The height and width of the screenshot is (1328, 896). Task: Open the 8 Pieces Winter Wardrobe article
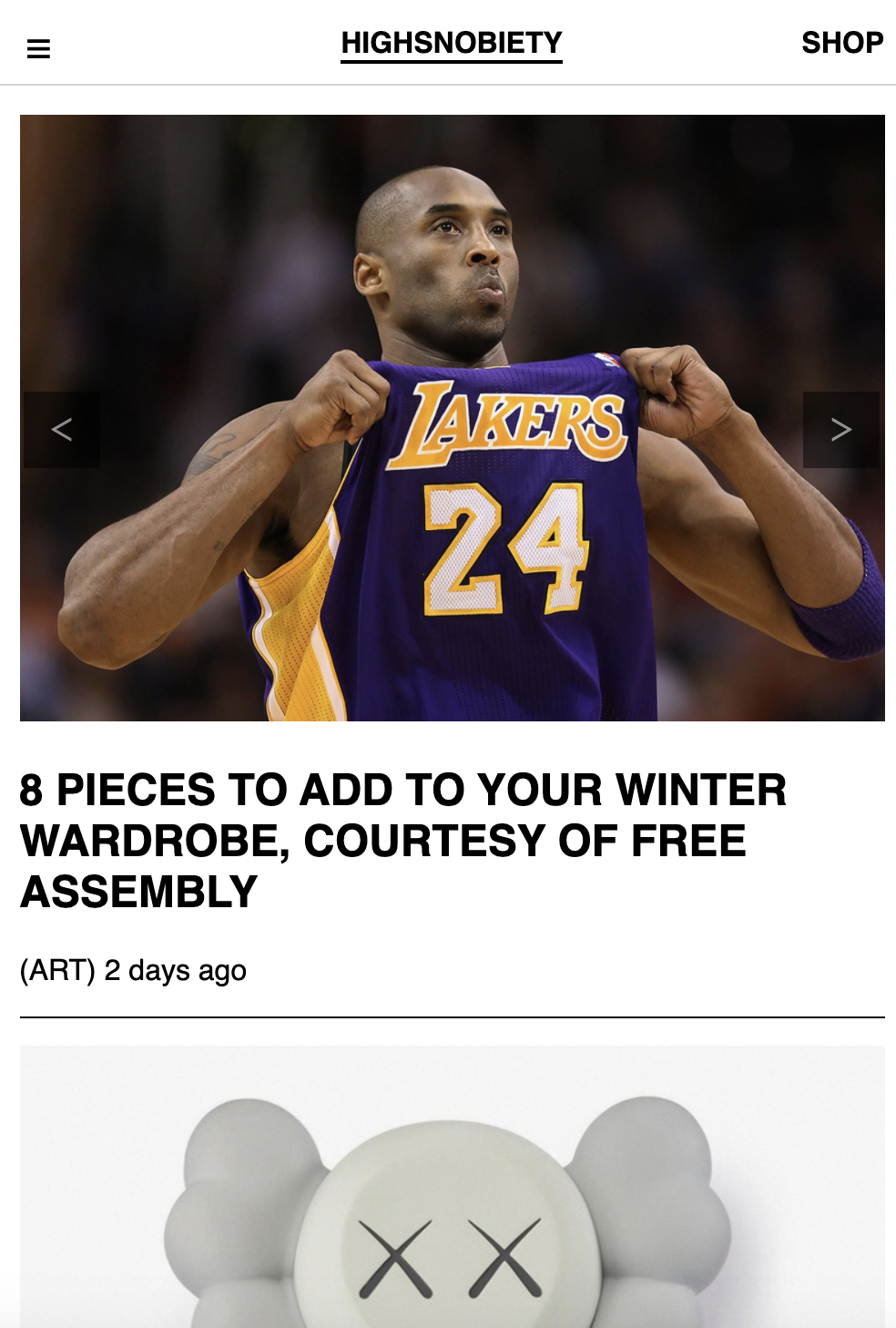[403, 841]
